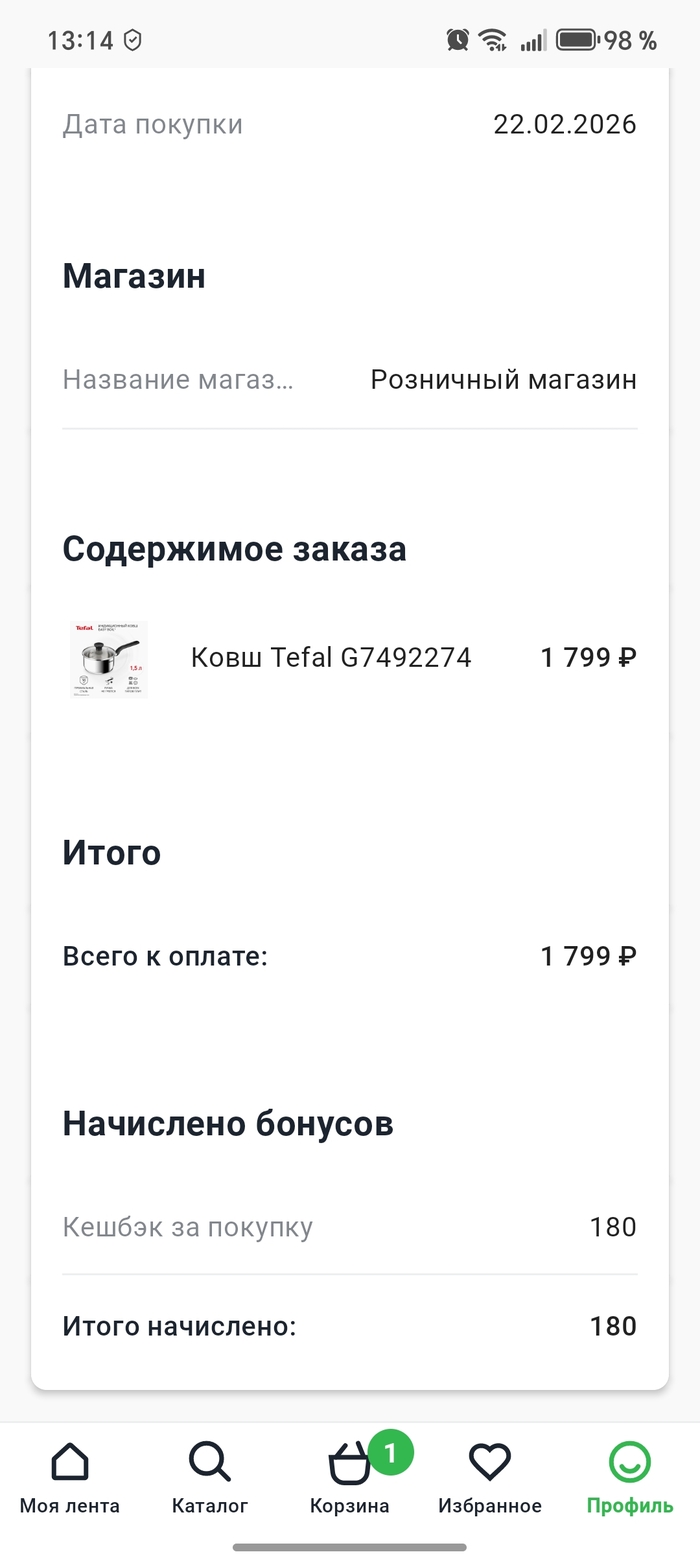The height and width of the screenshot is (1563, 700).
Task: Open the Избранное tab
Action: (490, 1479)
